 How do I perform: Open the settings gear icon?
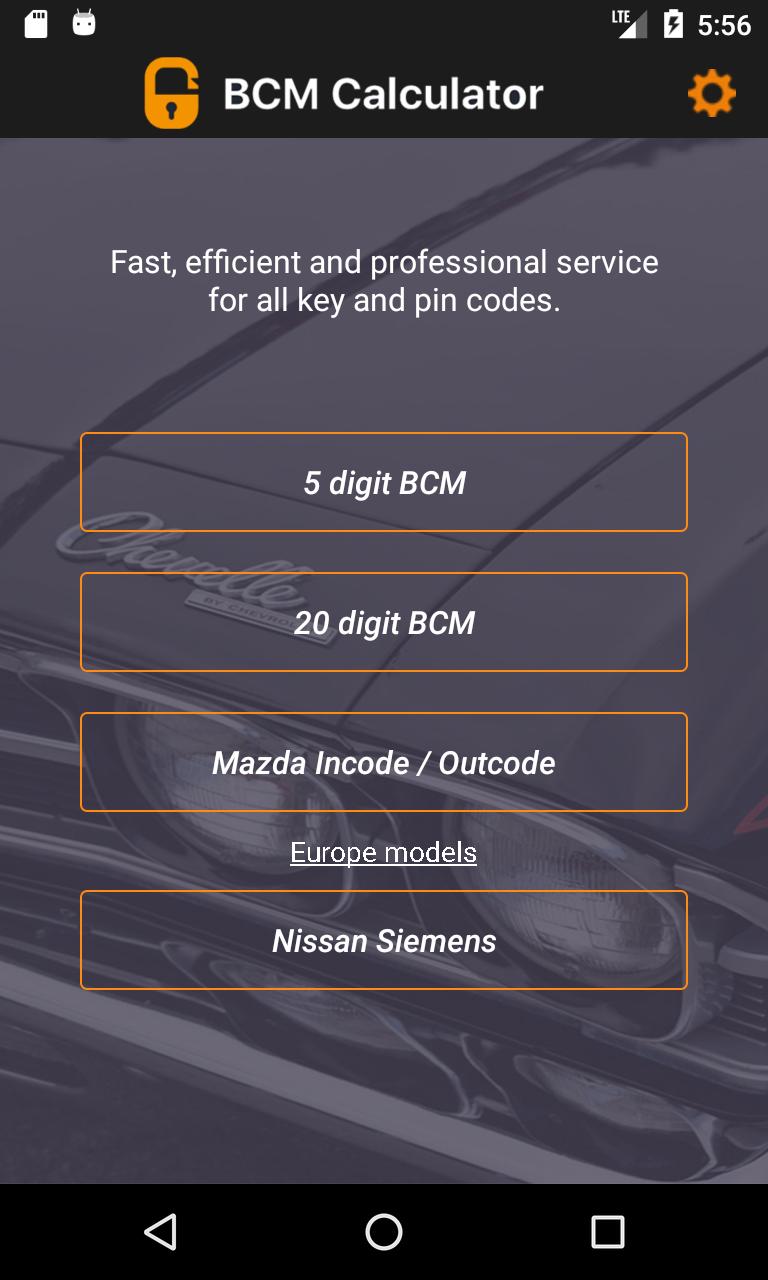pos(711,94)
